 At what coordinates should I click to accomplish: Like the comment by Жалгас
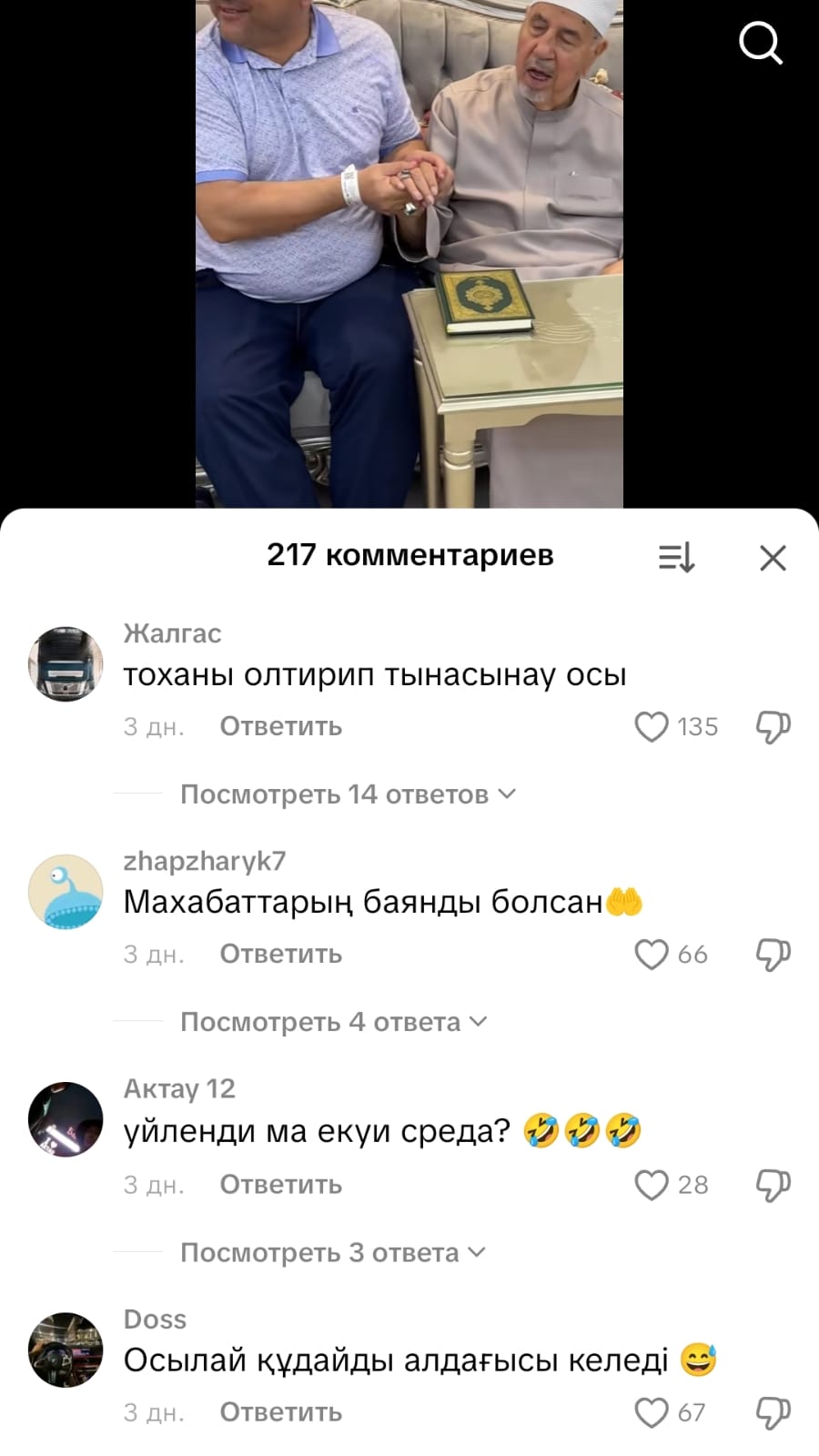pyautogui.click(x=652, y=726)
